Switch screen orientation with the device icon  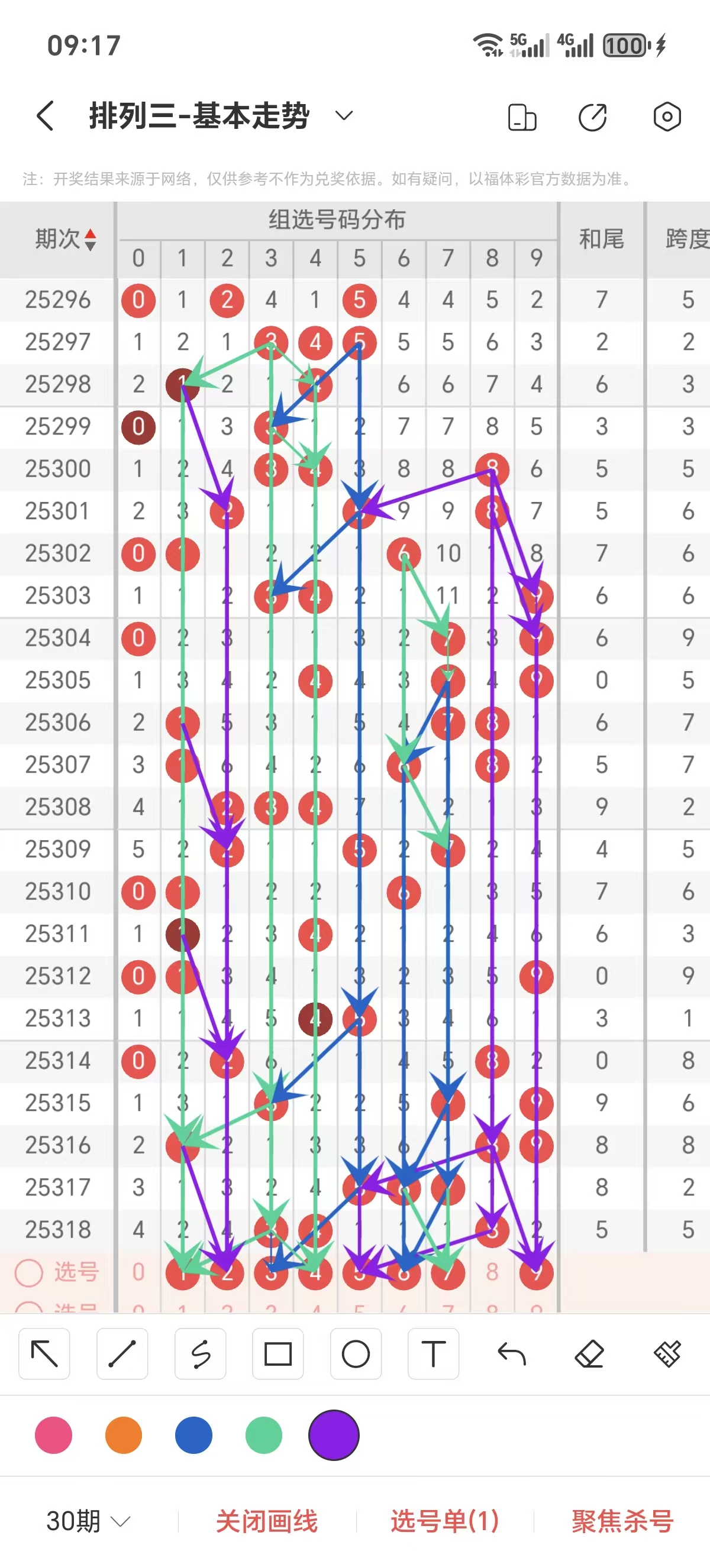point(522,117)
